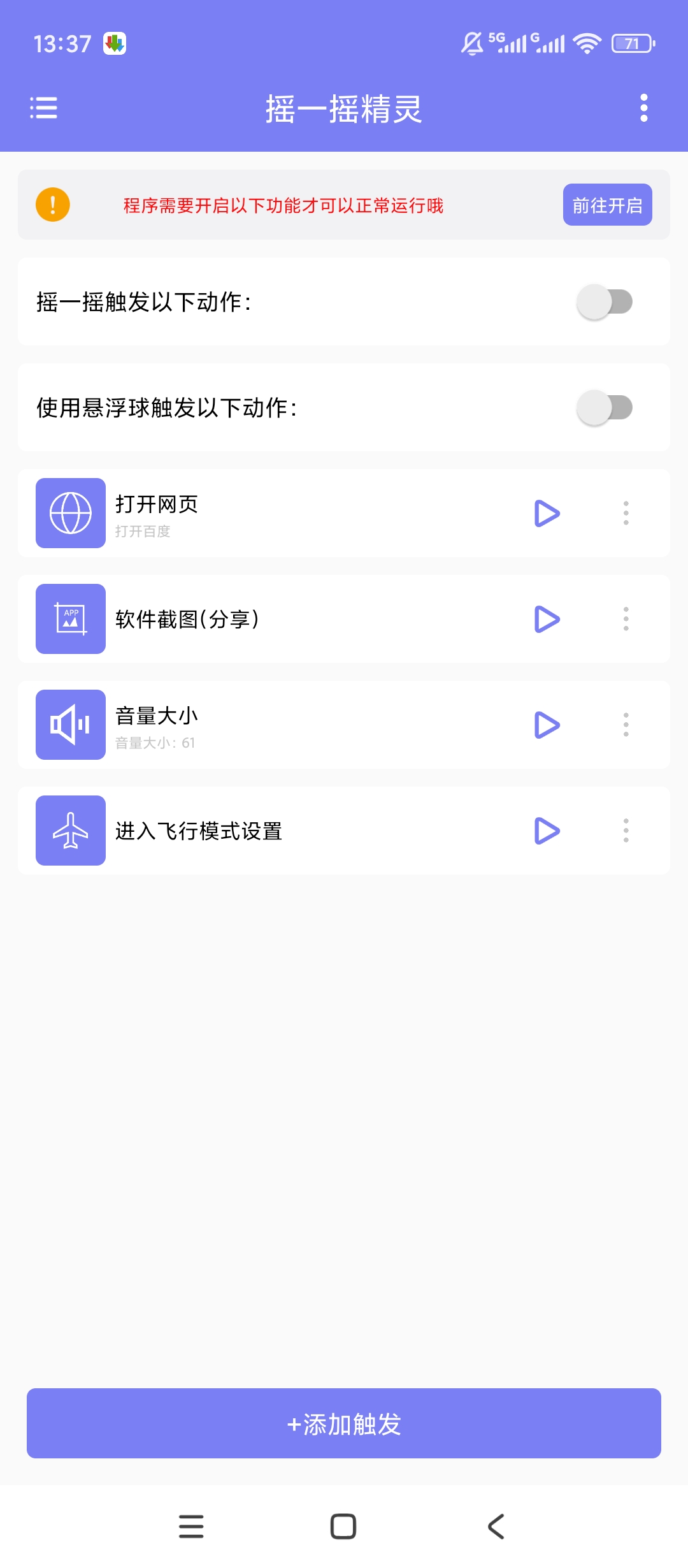Open more options for 音量大小
The width and height of the screenshot is (688, 1568).
626,725
